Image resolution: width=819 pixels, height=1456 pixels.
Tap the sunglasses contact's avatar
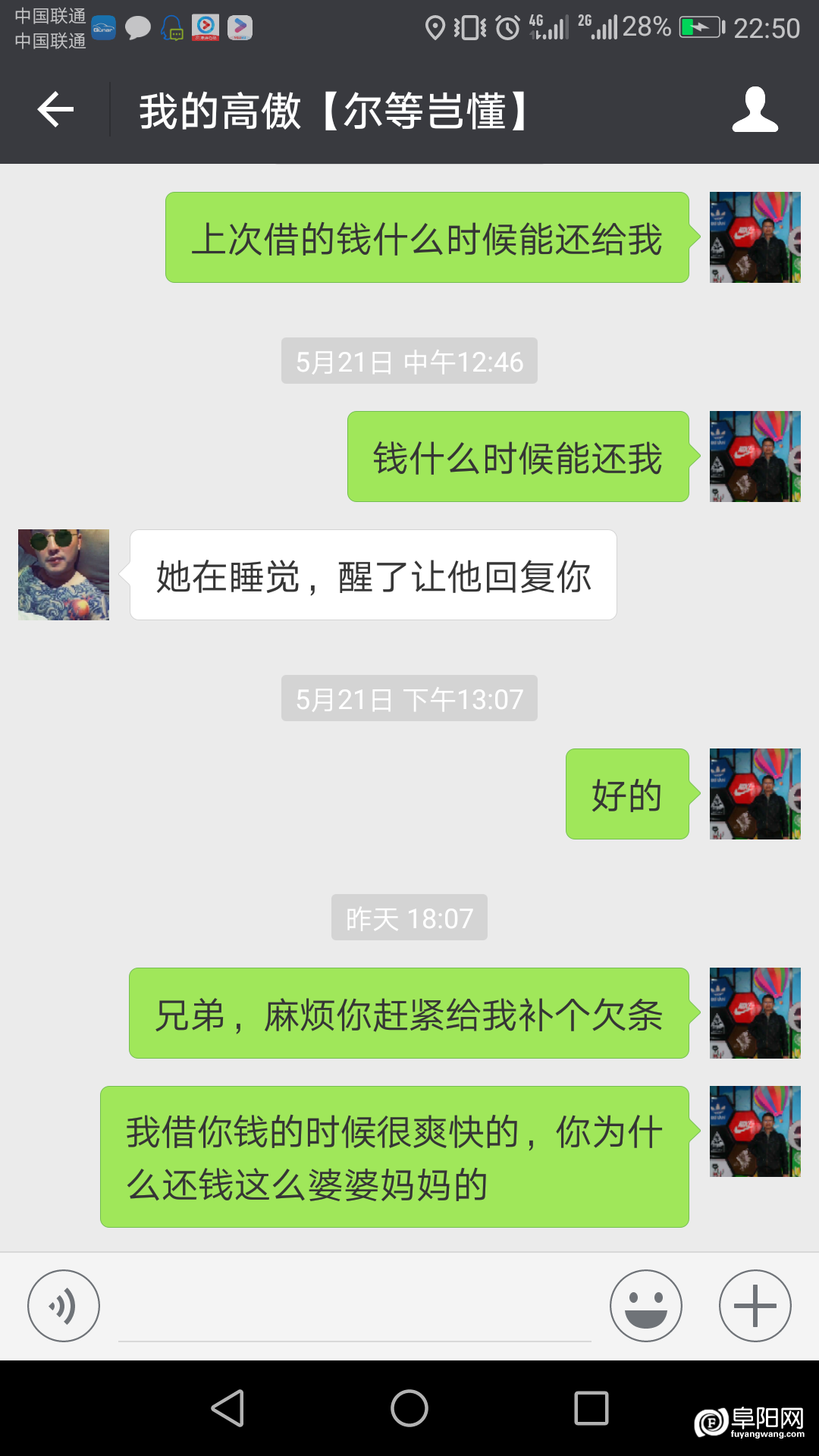tap(64, 575)
